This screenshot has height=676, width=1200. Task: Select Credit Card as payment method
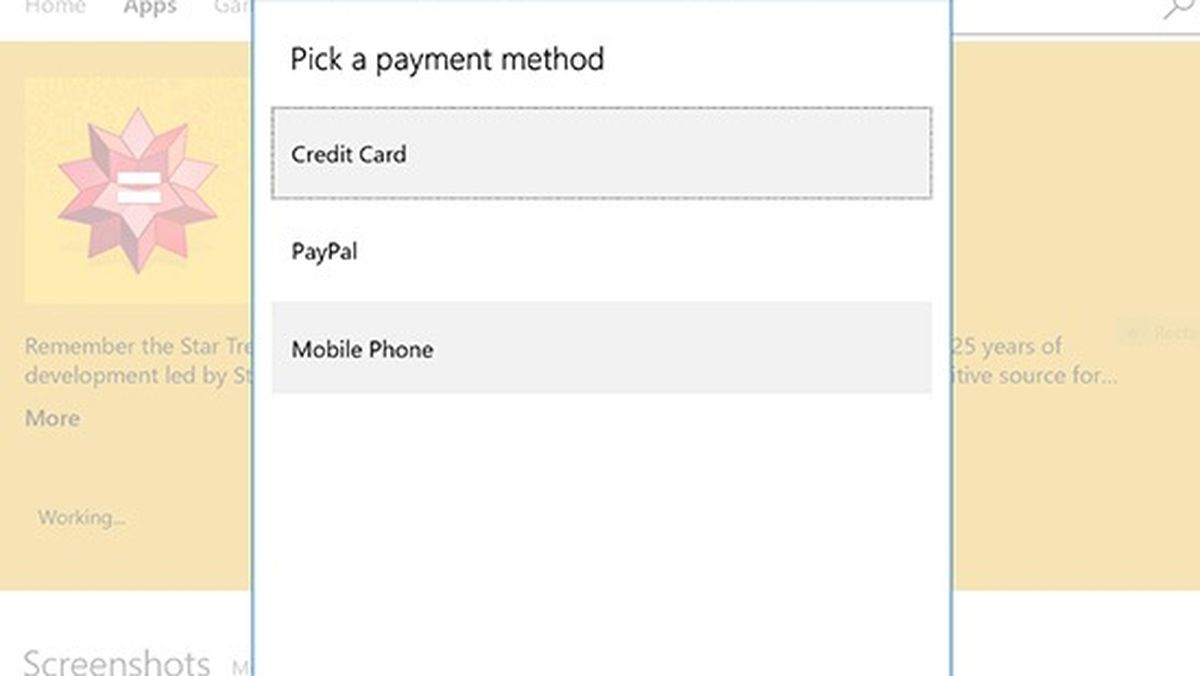point(600,154)
